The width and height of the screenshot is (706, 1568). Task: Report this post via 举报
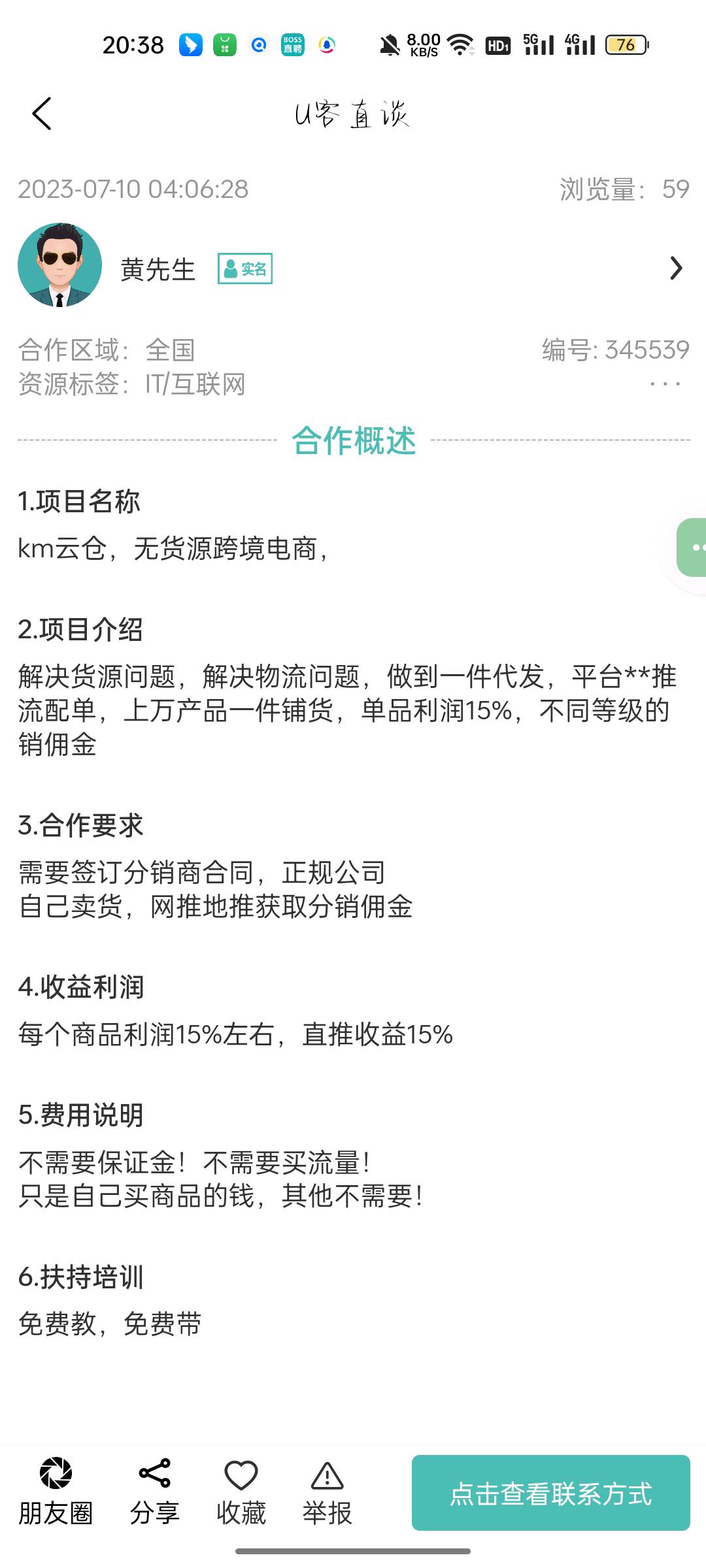tap(328, 1492)
